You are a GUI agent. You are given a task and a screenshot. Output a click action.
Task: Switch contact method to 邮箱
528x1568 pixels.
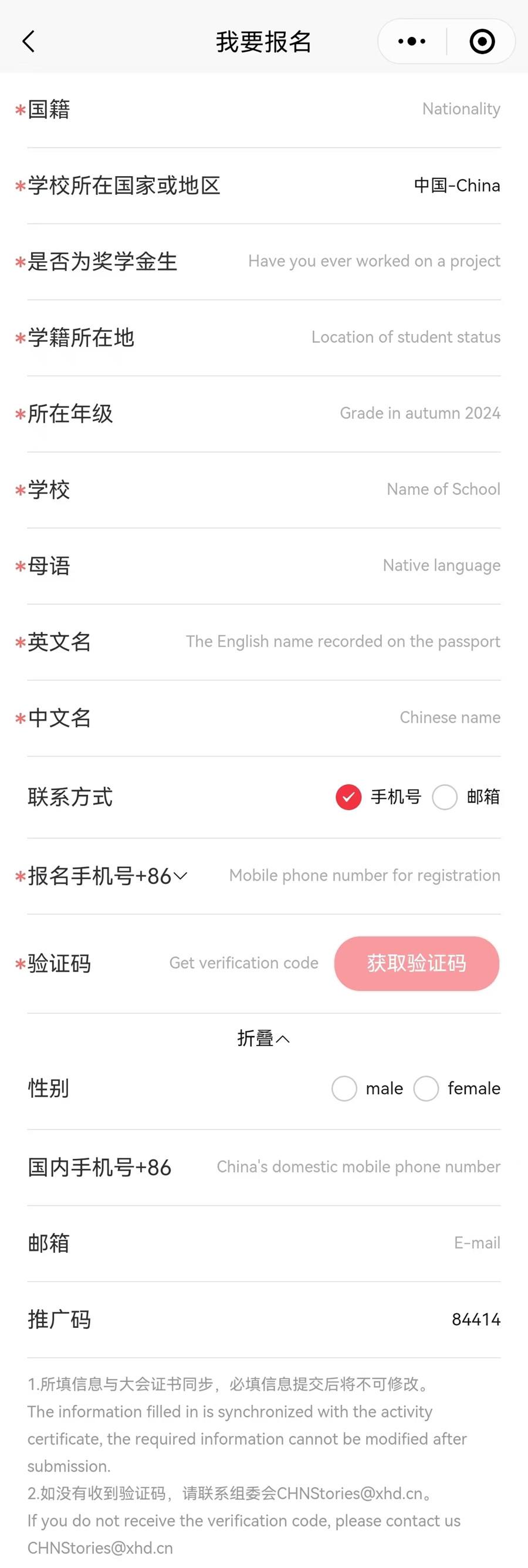coord(445,797)
